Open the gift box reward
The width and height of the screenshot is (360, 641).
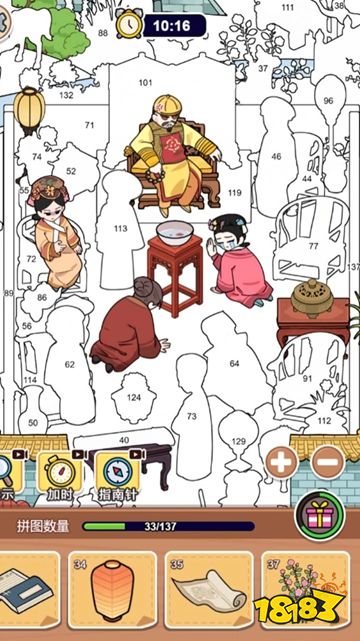coord(314,513)
